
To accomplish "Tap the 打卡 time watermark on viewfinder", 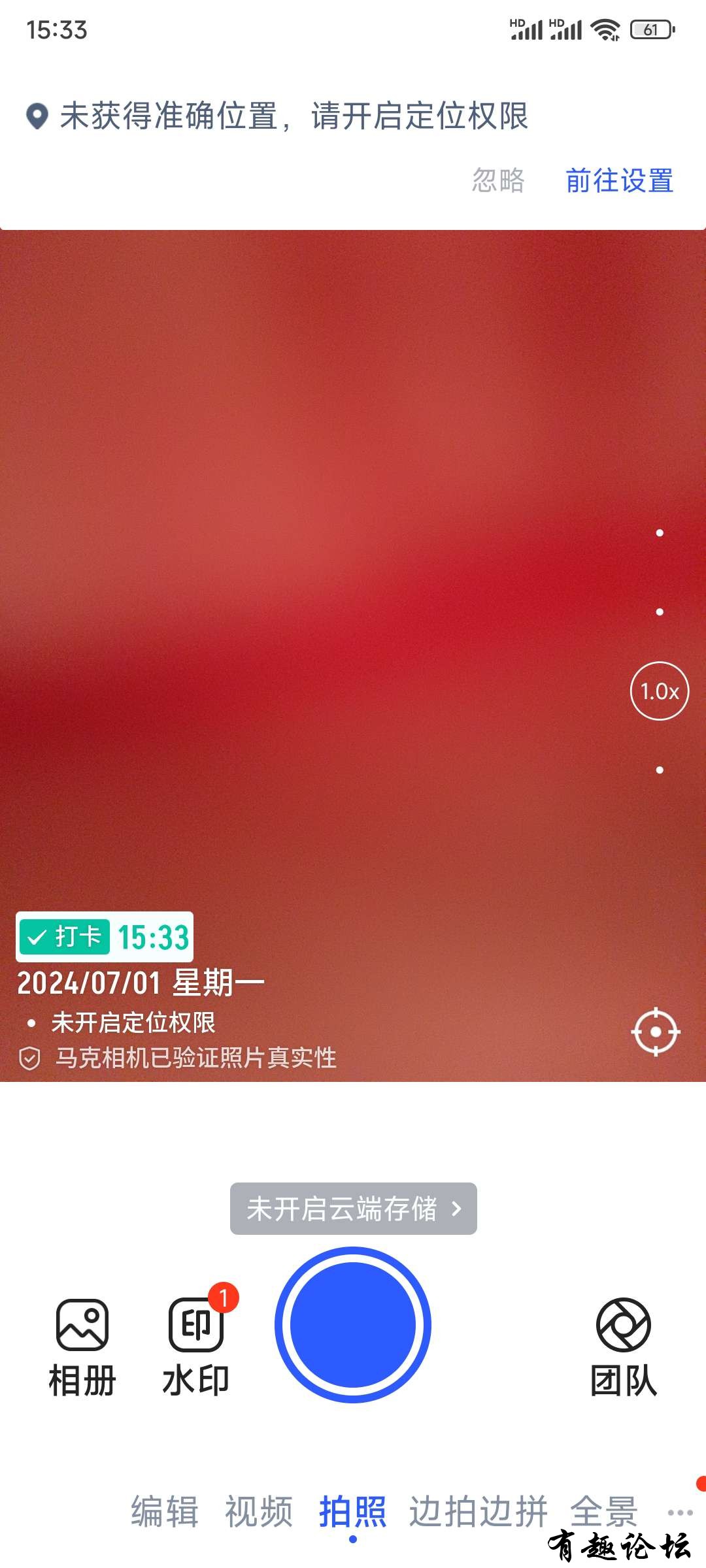I will (x=105, y=937).
